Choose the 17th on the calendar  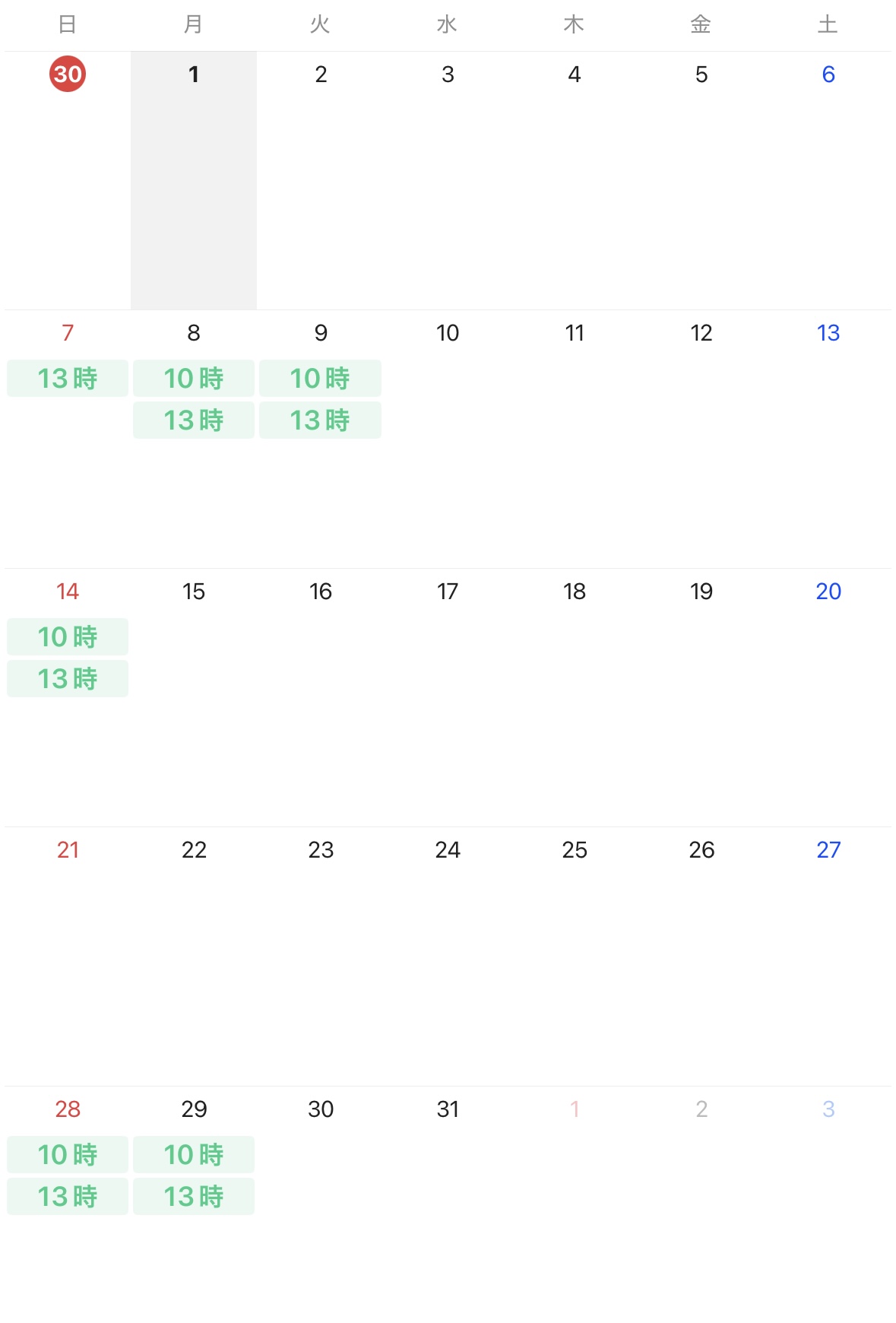click(448, 592)
